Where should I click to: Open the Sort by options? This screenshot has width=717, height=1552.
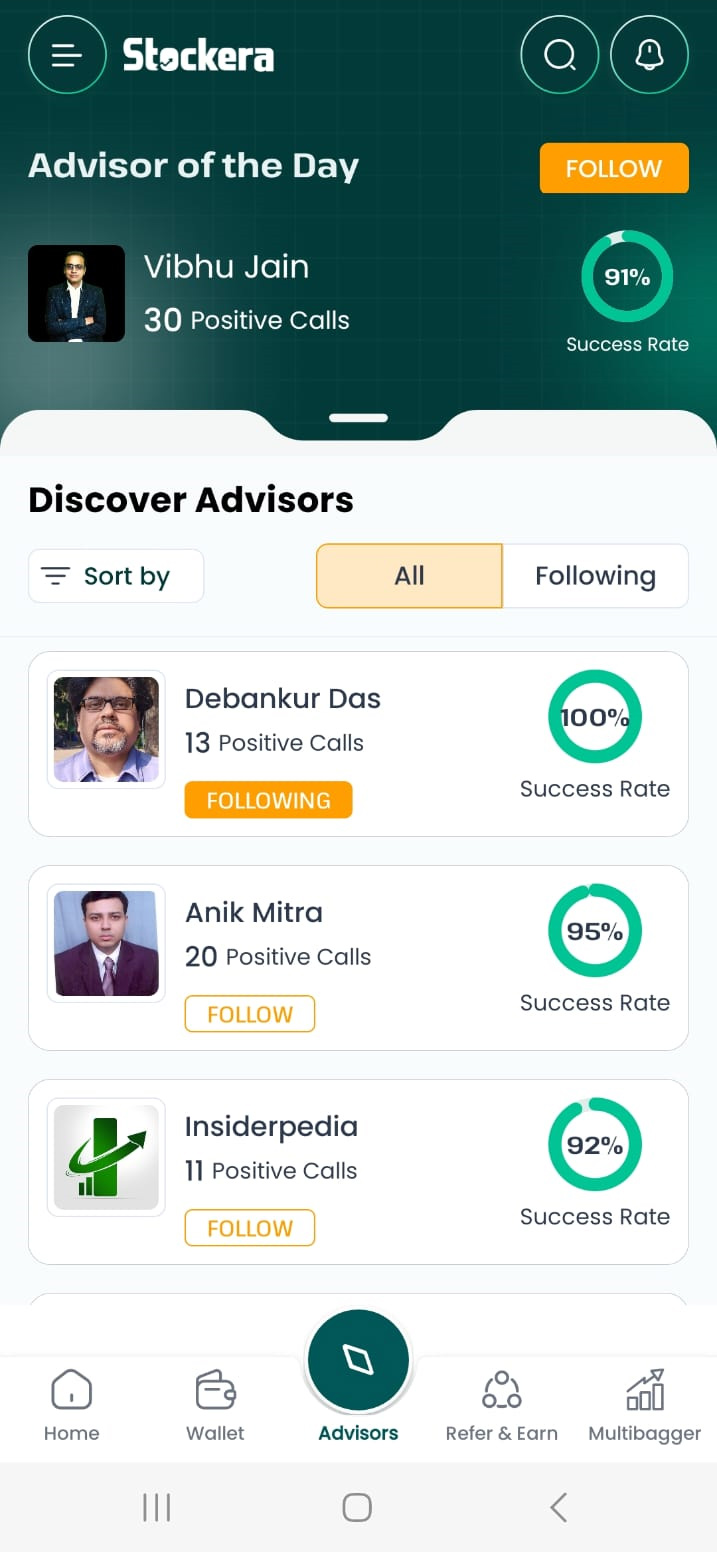(116, 576)
